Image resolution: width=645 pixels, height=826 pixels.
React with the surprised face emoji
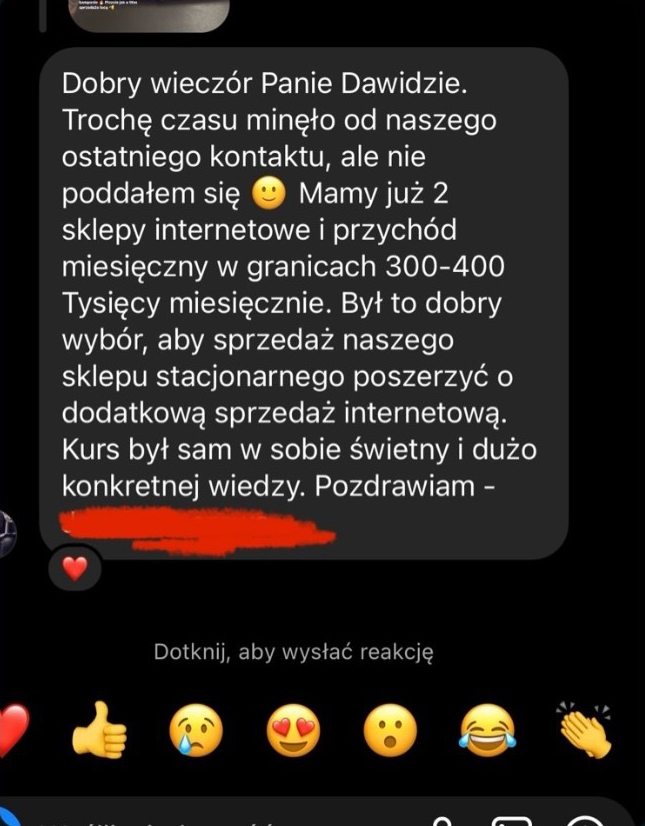(x=389, y=731)
